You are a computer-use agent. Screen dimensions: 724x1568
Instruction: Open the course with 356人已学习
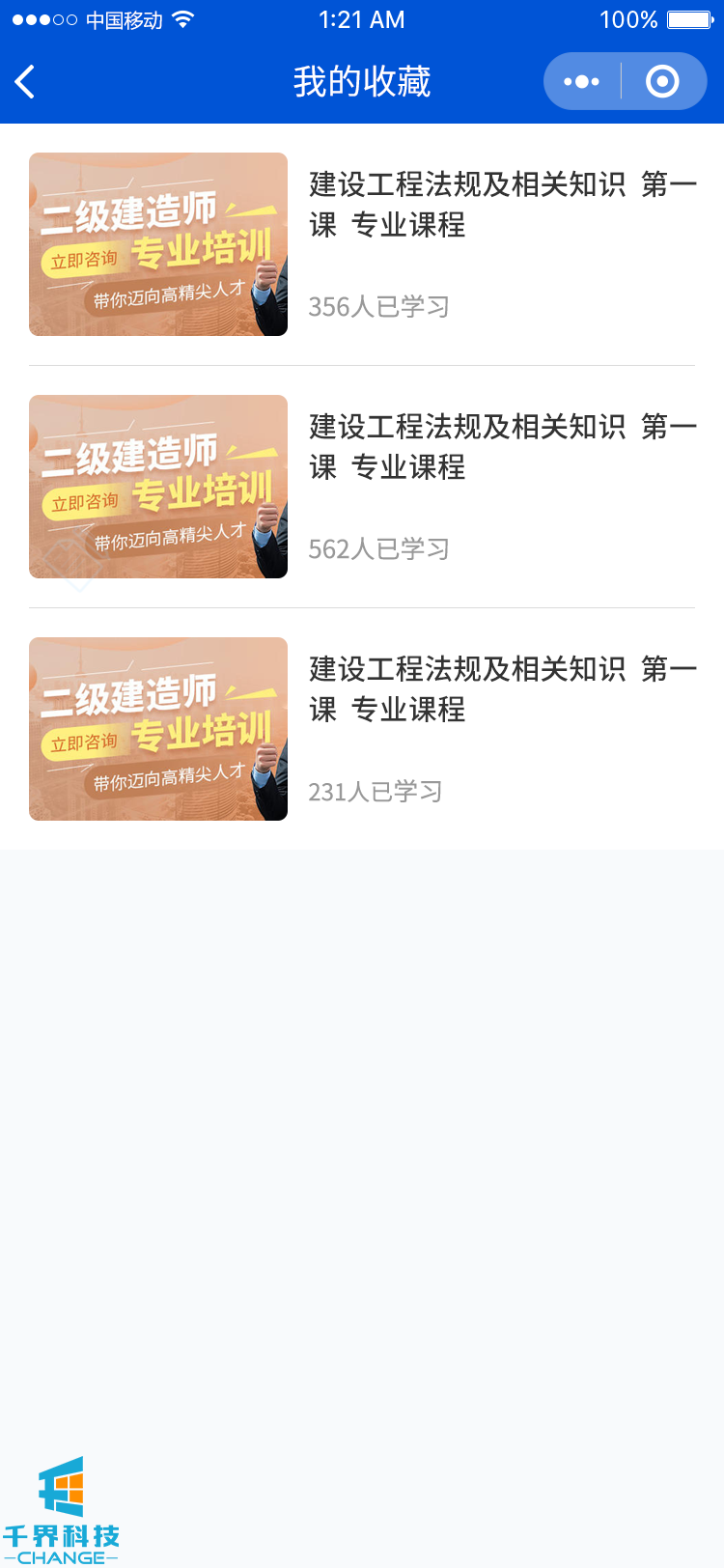pyautogui.click(x=362, y=244)
